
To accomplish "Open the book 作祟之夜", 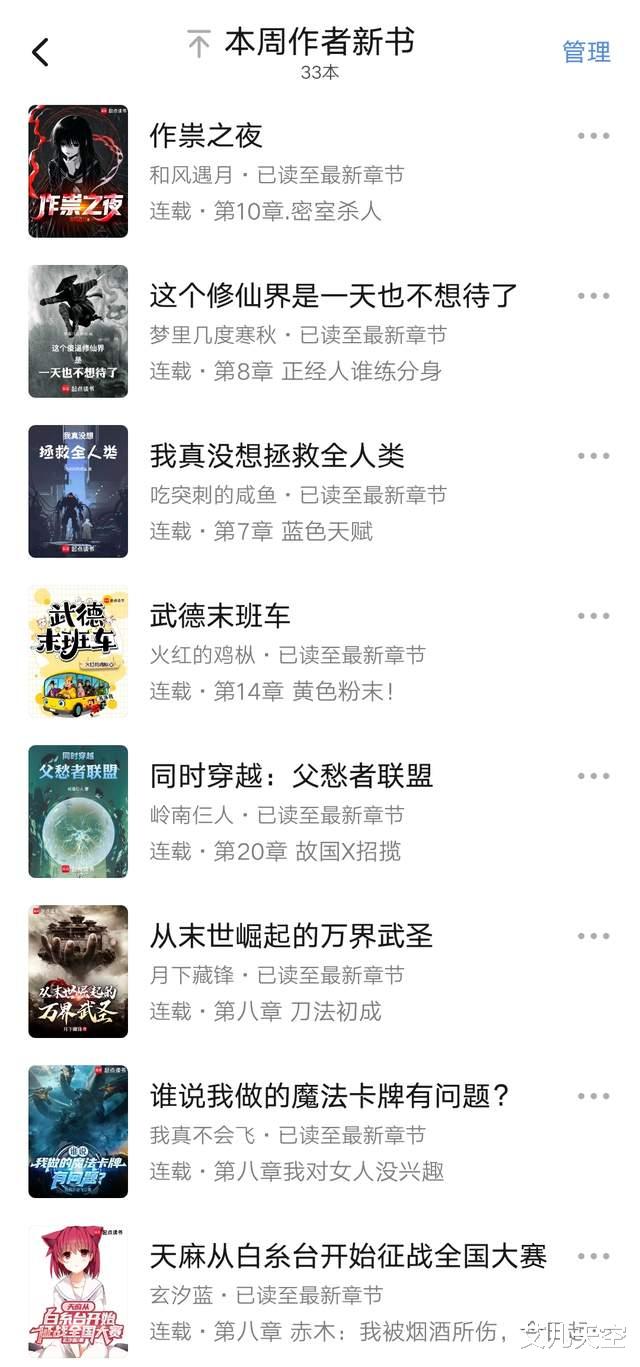I will (x=206, y=136).
